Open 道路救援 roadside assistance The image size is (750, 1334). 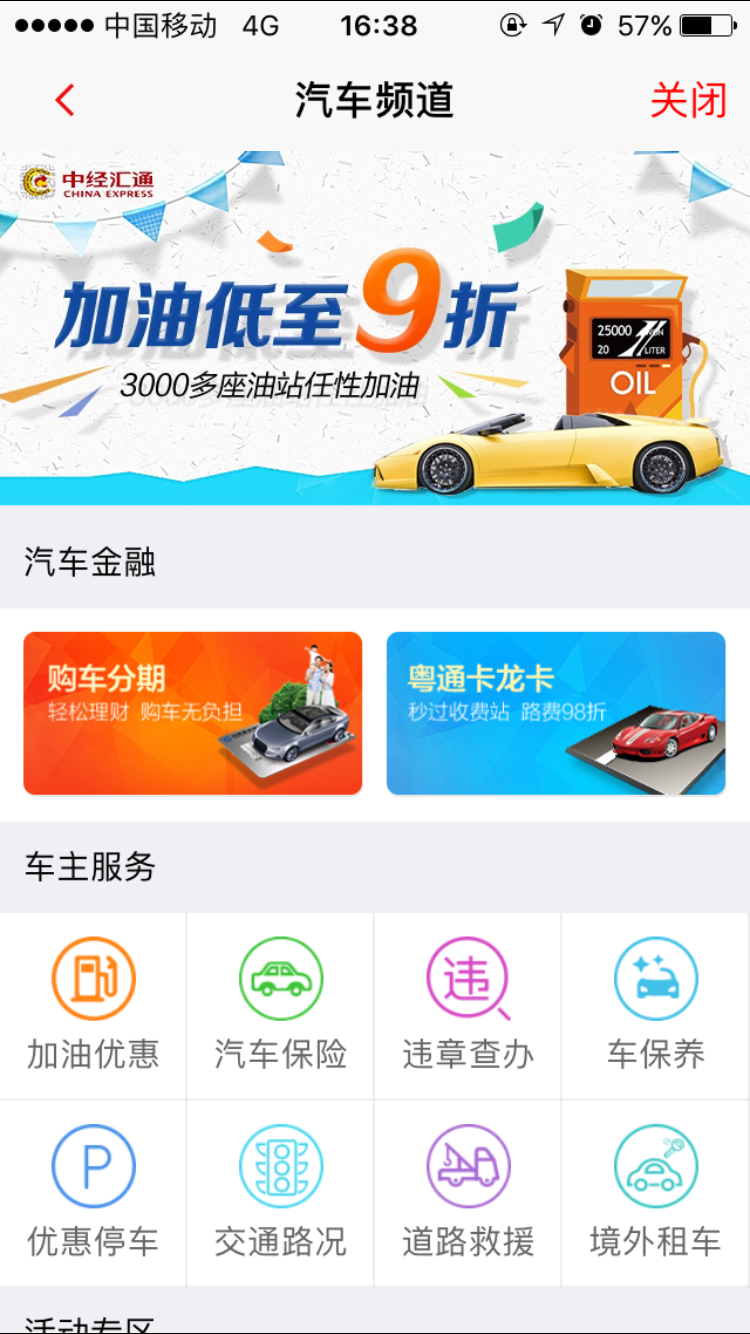coord(468,1192)
